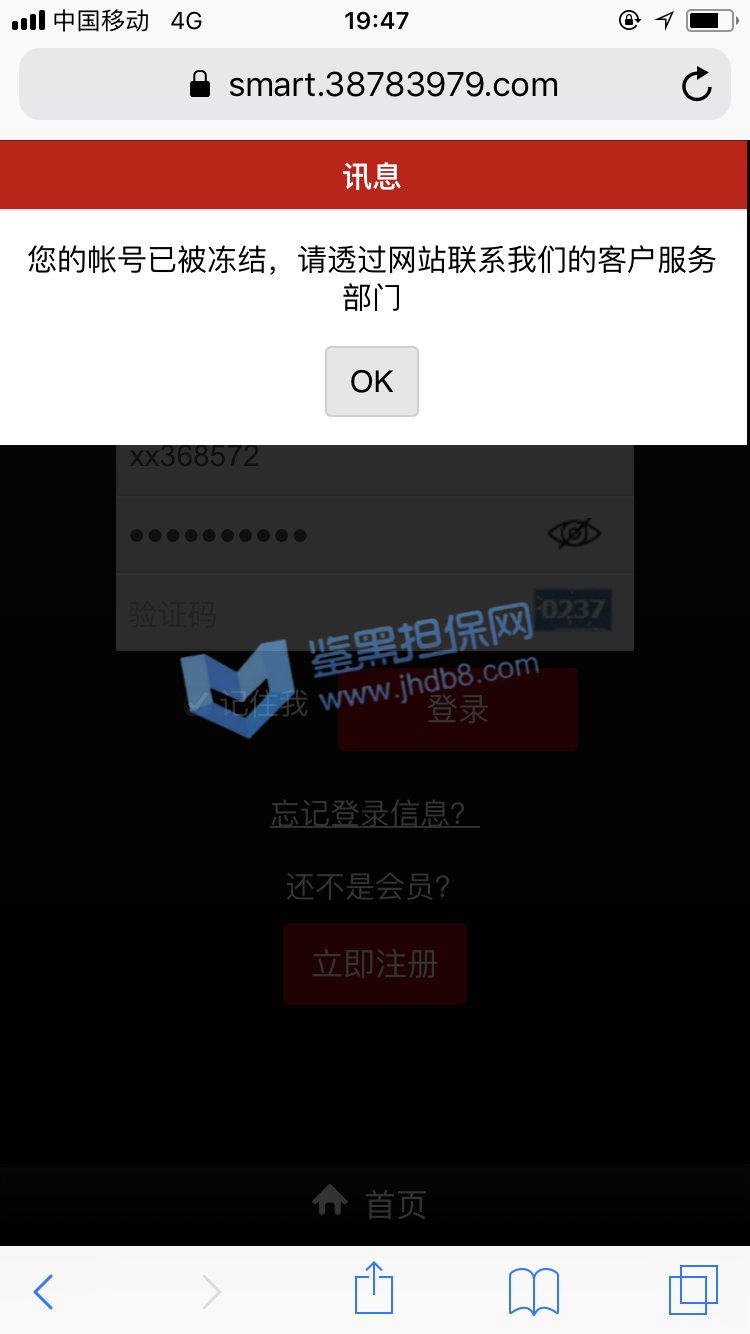Screen dimensions: 750x1334
Task: Go back to the previous page
Action: point(43,1291)
